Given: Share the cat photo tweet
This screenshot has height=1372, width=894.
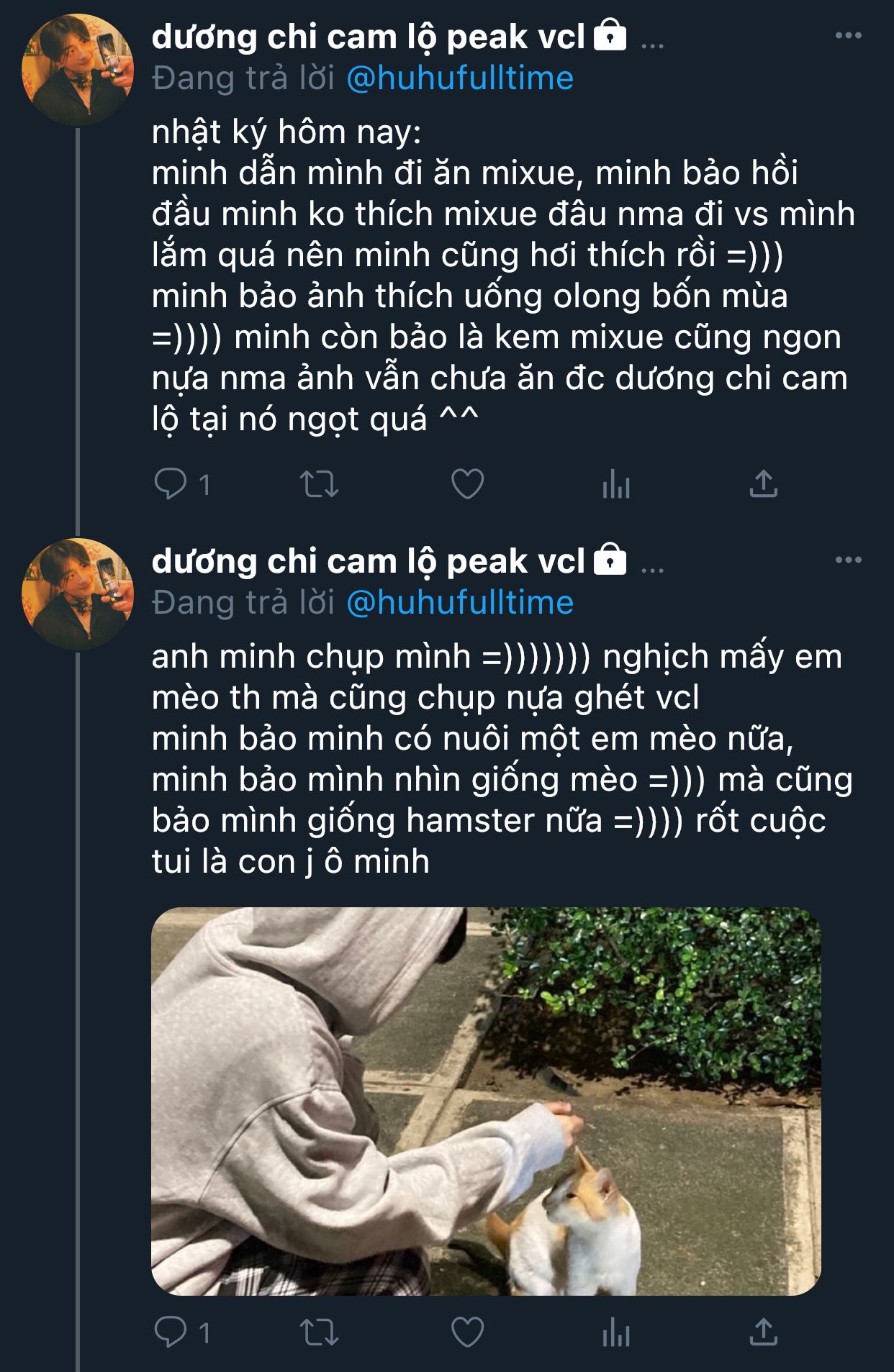Looking at the screenshot, I should click(x=763, y=1332).
